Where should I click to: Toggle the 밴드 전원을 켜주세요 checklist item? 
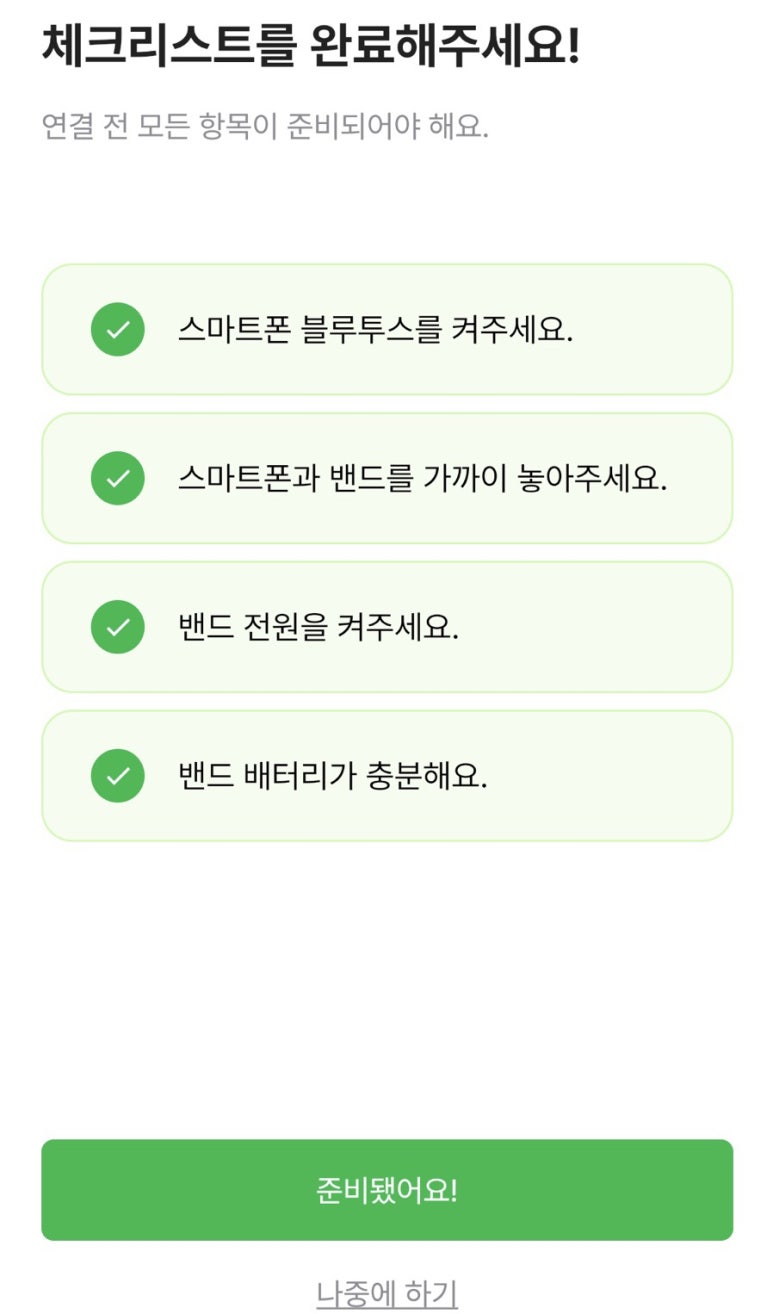pyautogui.click(x=387, y=627)
